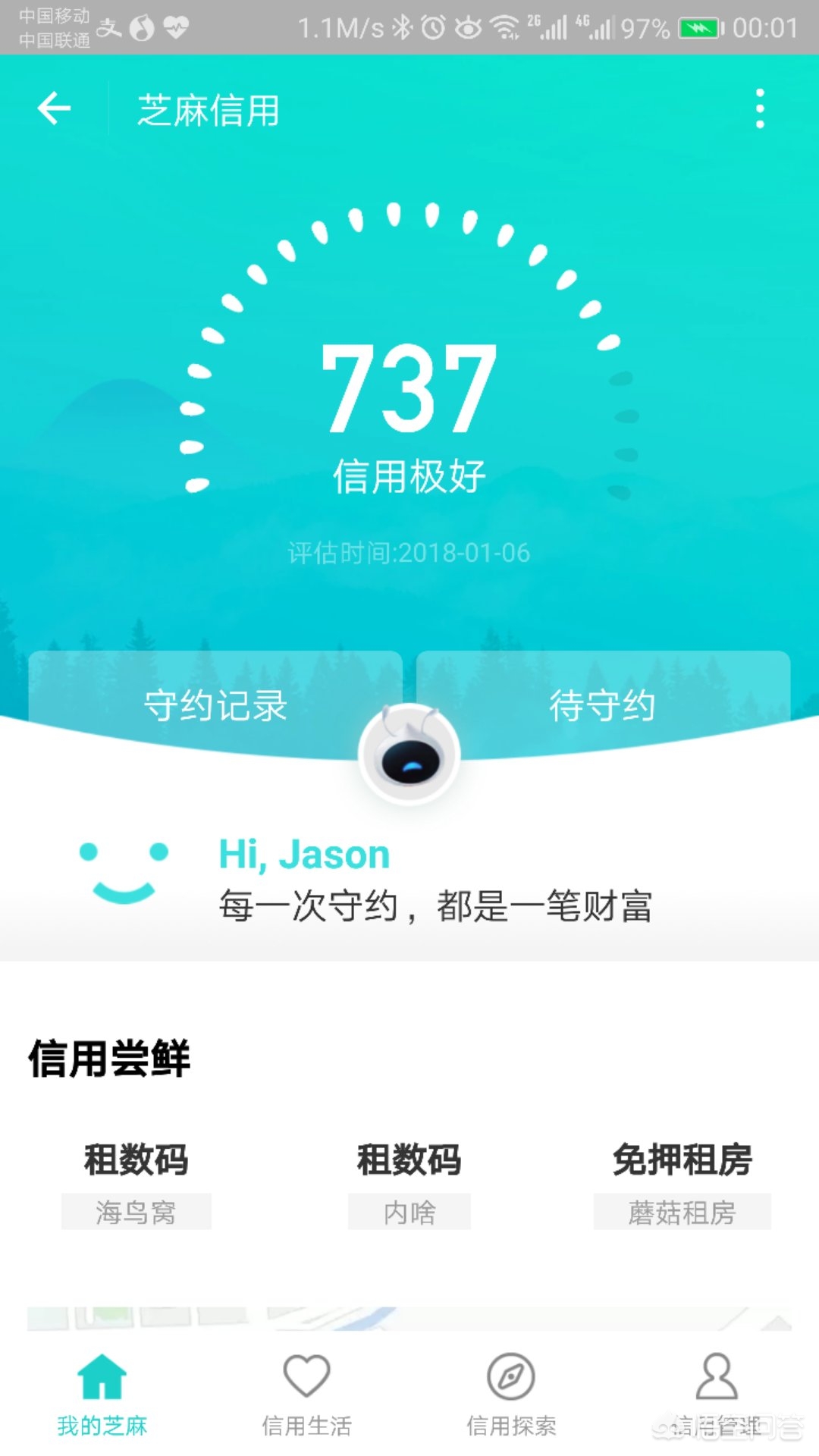Tap the Wi-Fi icon in the status bar

pyautogui.click(x=504, y=27)
